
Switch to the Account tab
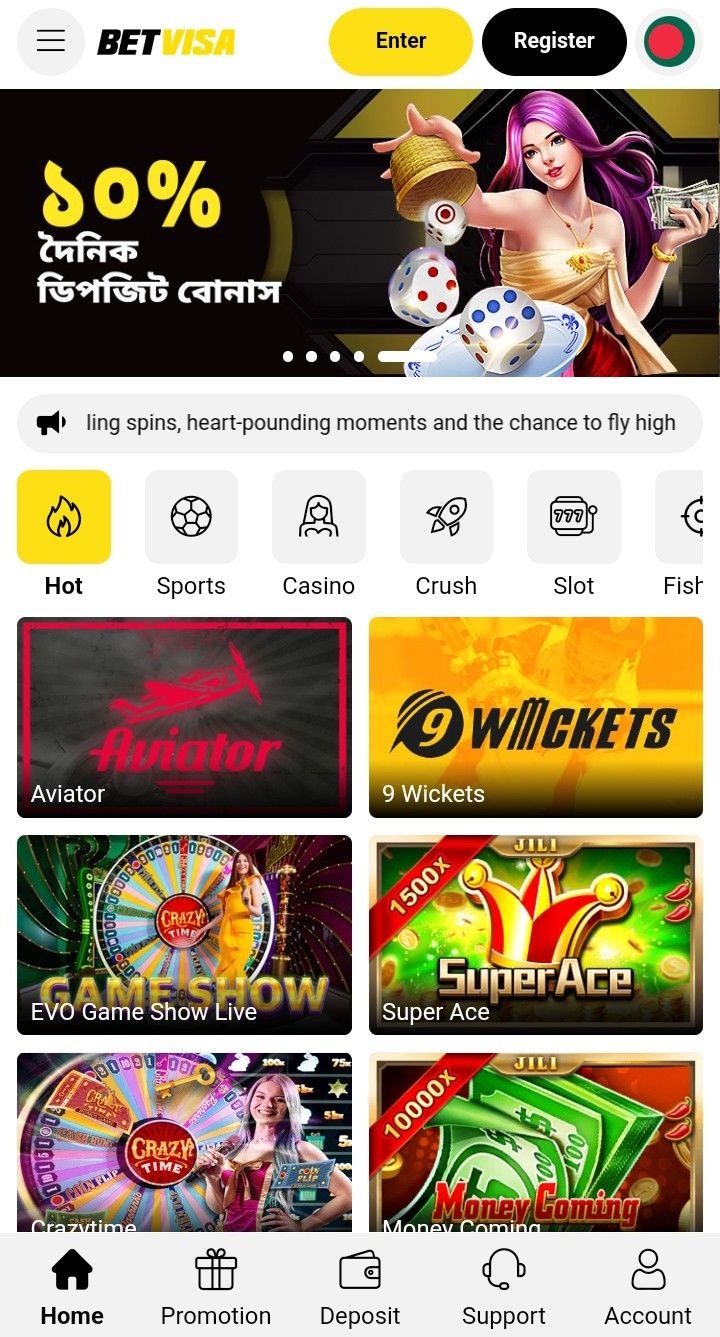pyautogui.click(x=648, y=1287)
